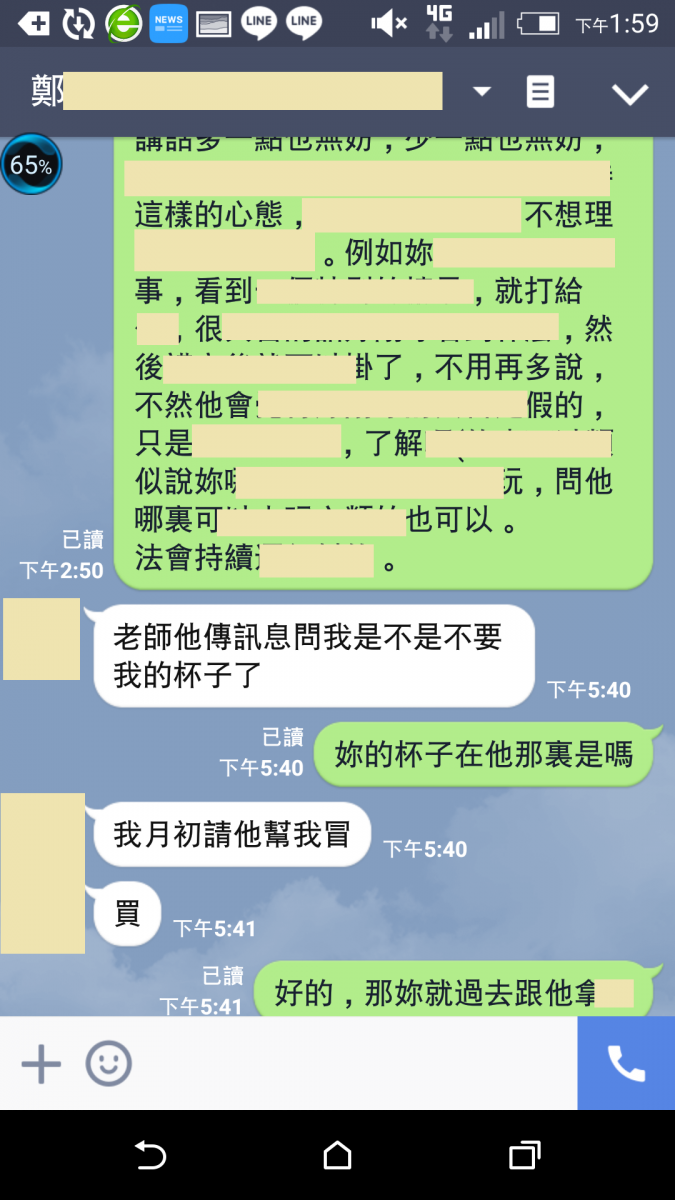Tap the 65% floating battery widget
Viewport: 675px width, 1200px height.
tap(31, 165)
